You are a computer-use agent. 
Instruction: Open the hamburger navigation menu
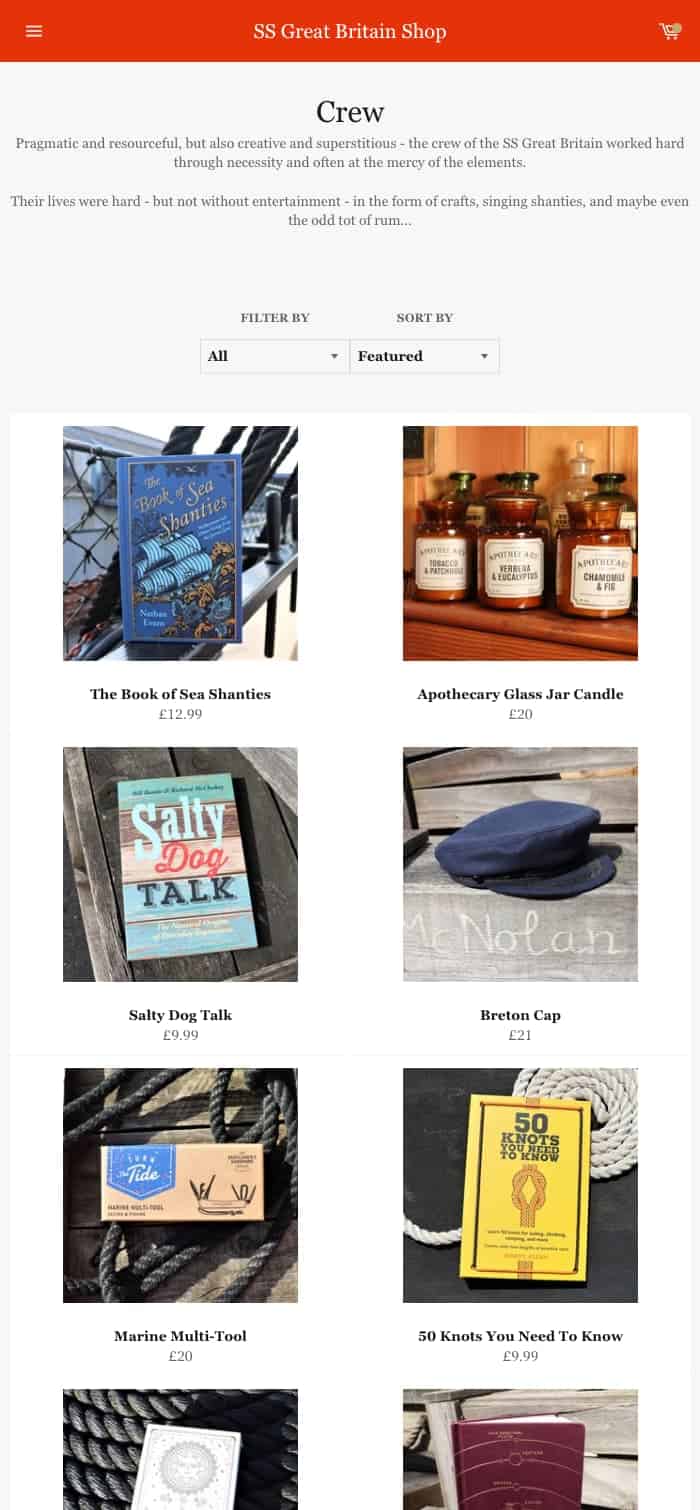34,31
